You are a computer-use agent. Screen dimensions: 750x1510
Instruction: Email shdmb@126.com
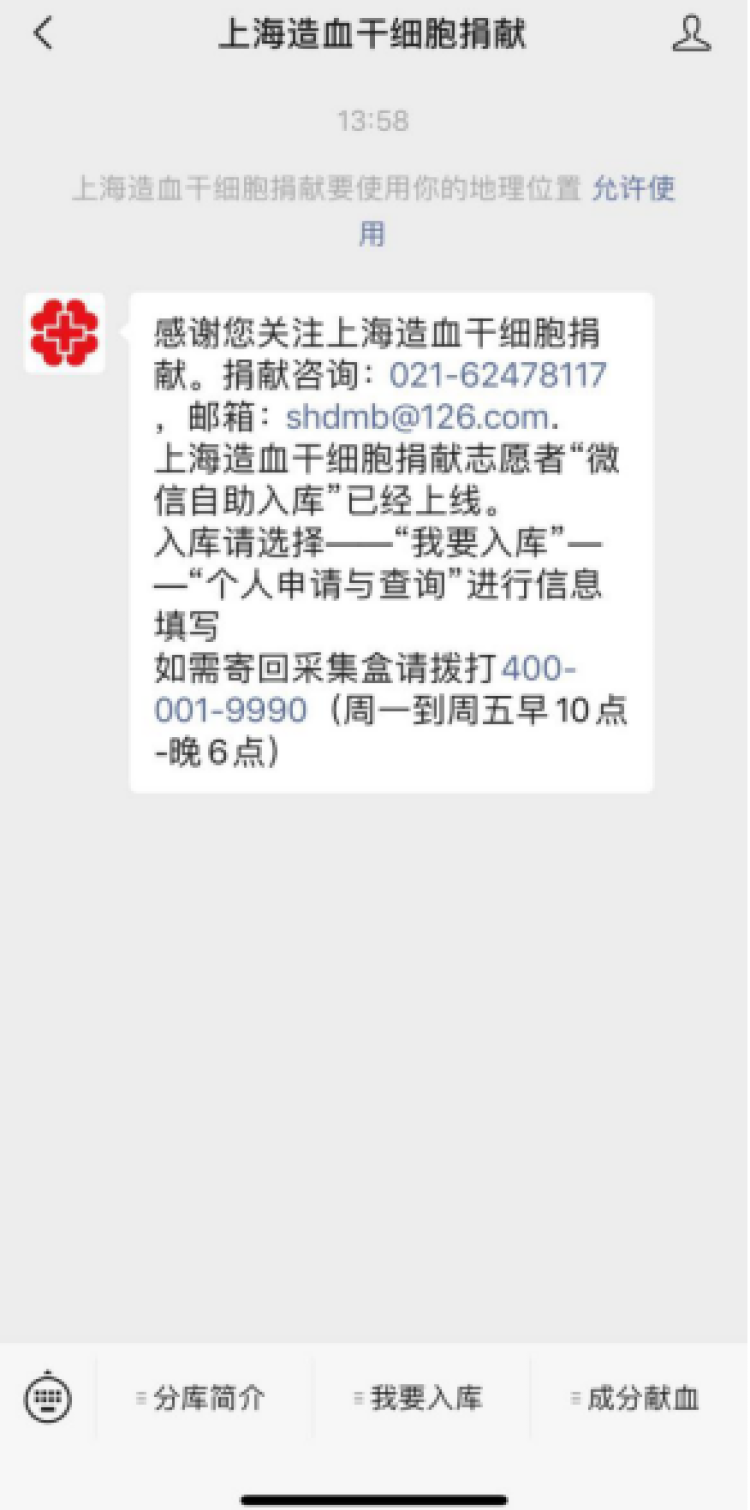click(416, 417)
